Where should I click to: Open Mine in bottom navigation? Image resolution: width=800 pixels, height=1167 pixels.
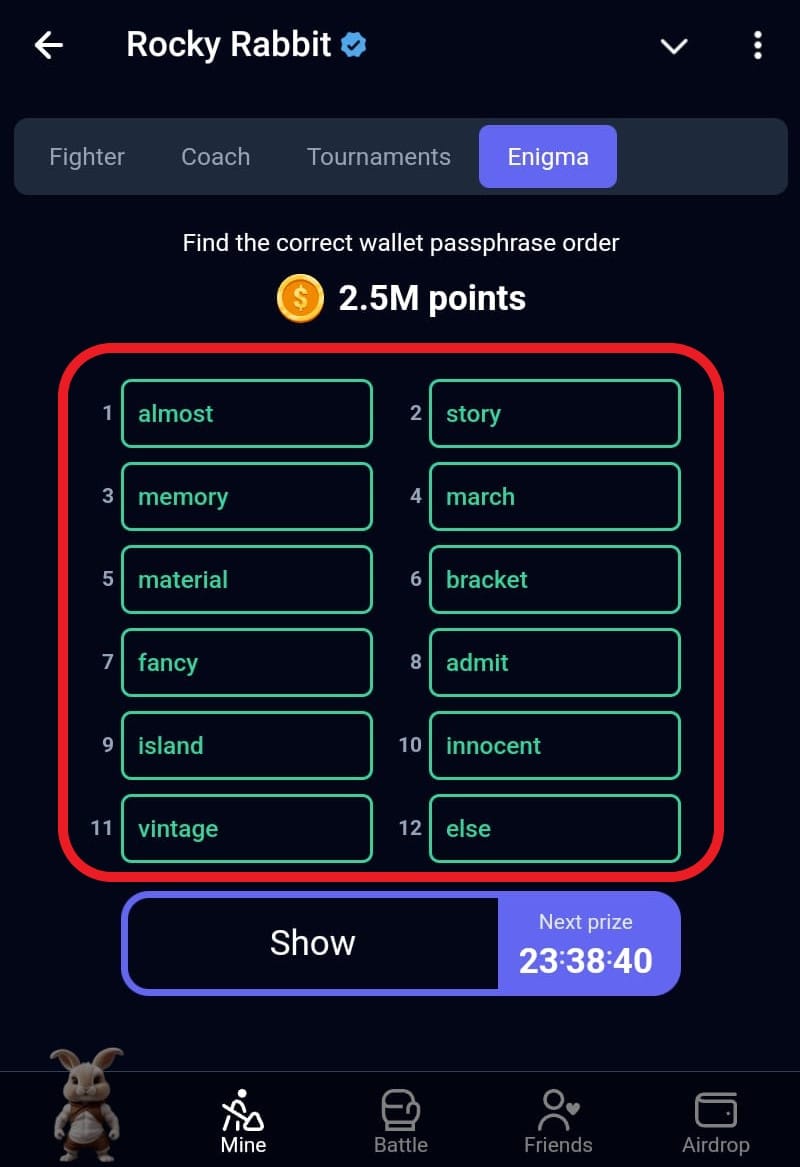[243, 1121]
